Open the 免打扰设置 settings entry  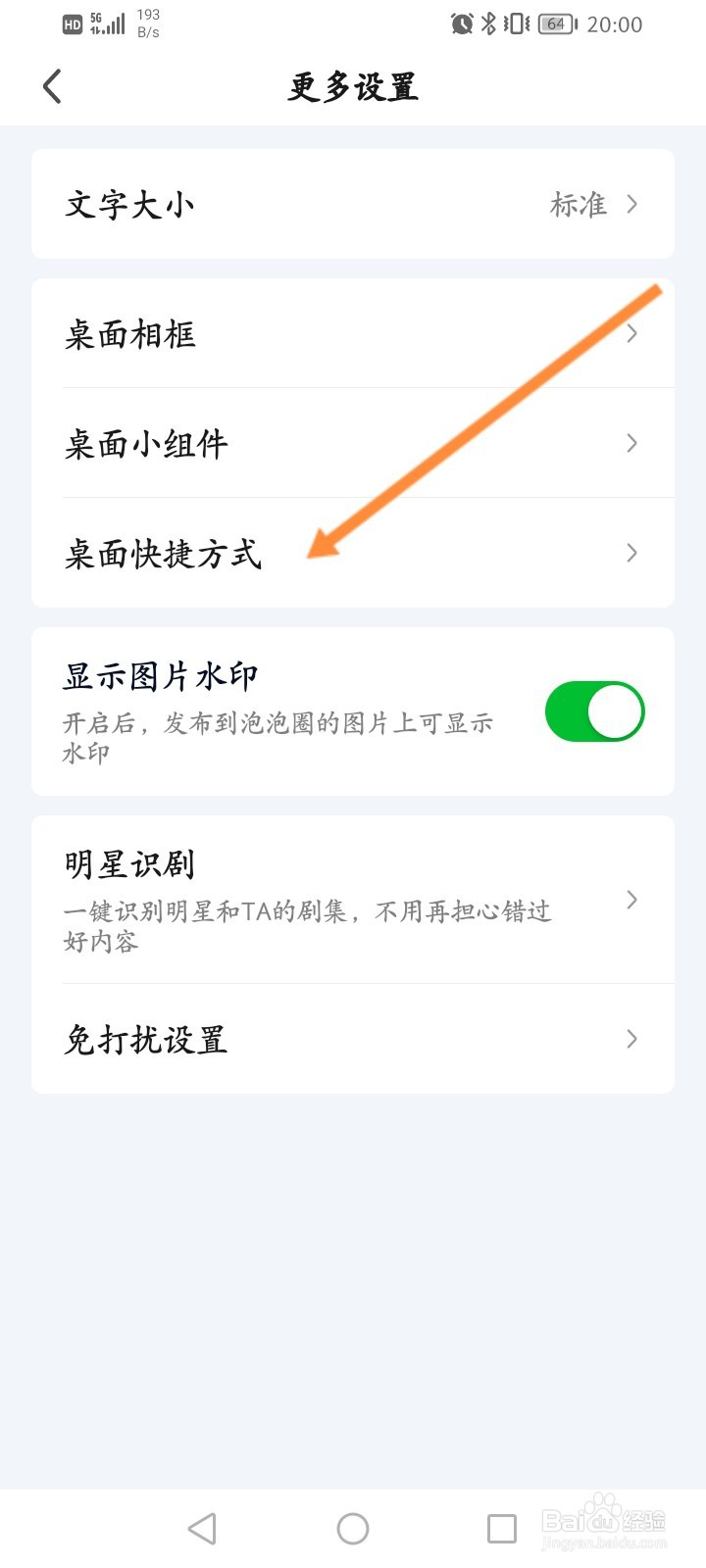353,1038
